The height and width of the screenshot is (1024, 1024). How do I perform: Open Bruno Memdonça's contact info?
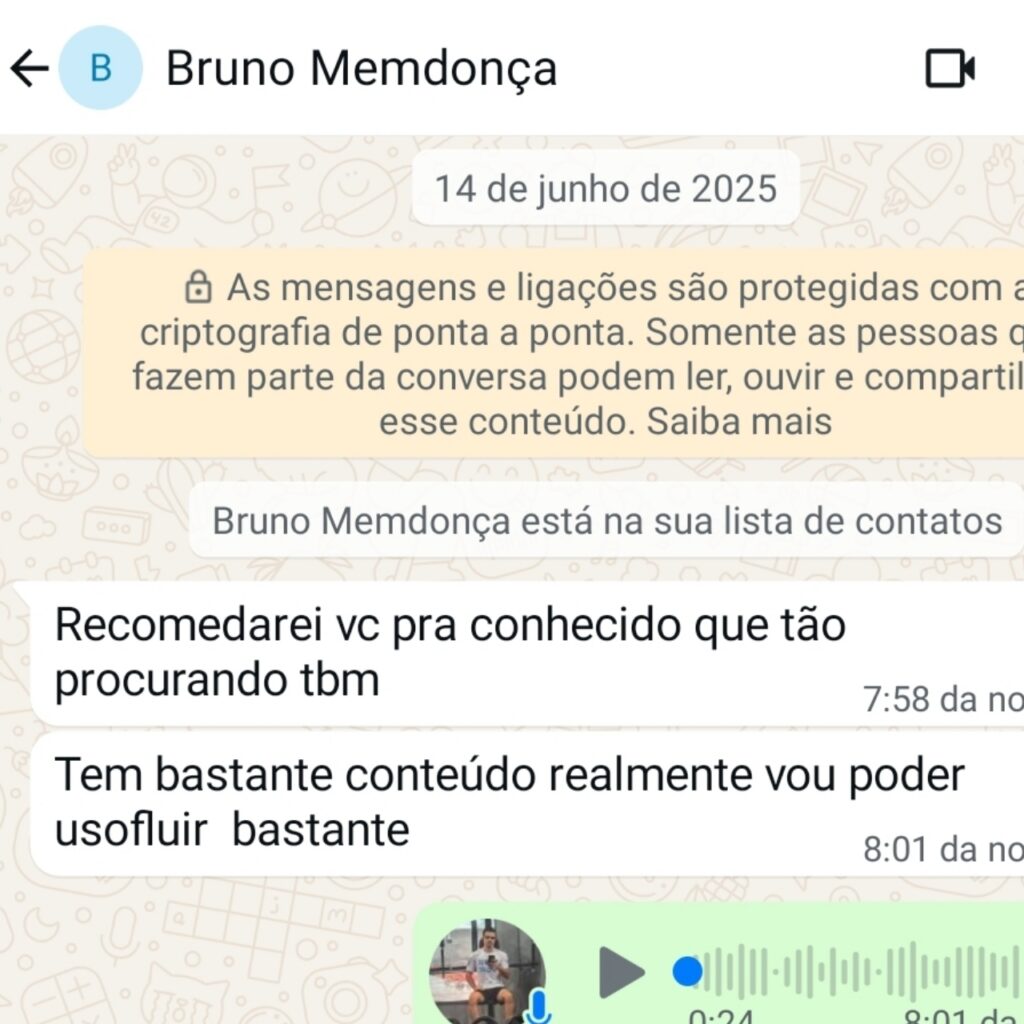pos(360,69)
